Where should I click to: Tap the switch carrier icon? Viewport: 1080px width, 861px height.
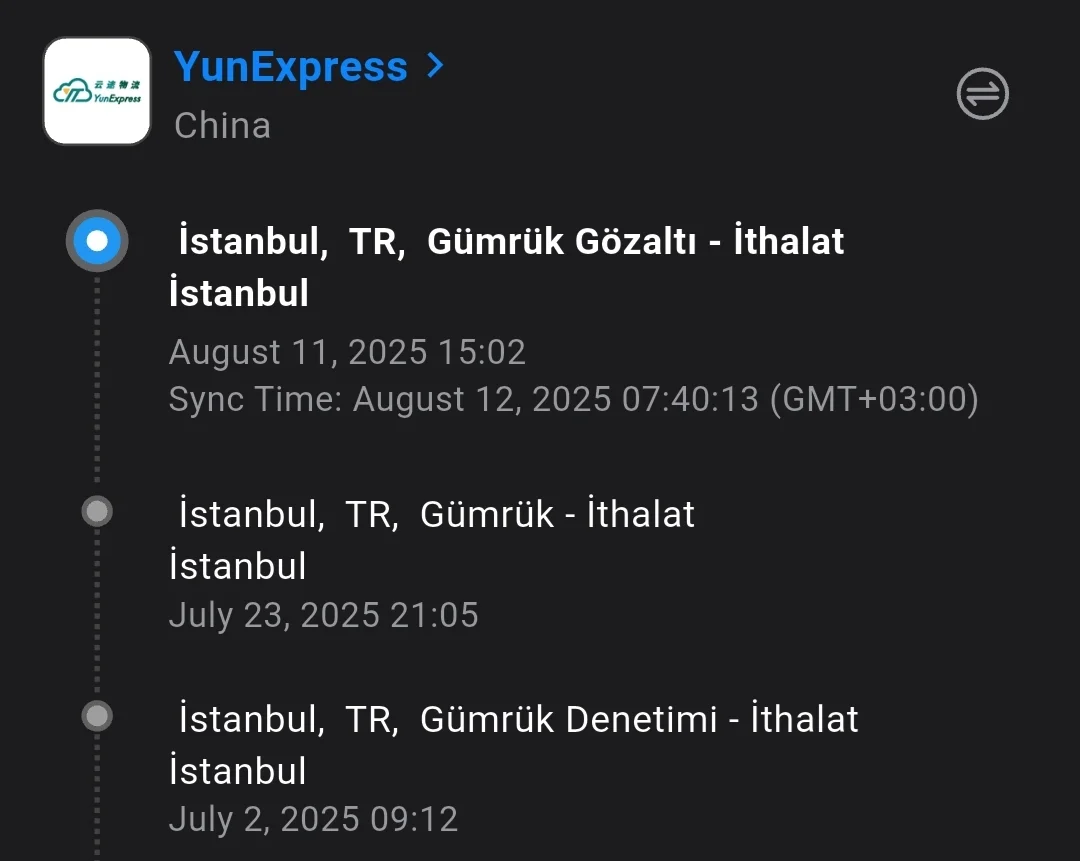pyautogui.click(x=982, y=94)
